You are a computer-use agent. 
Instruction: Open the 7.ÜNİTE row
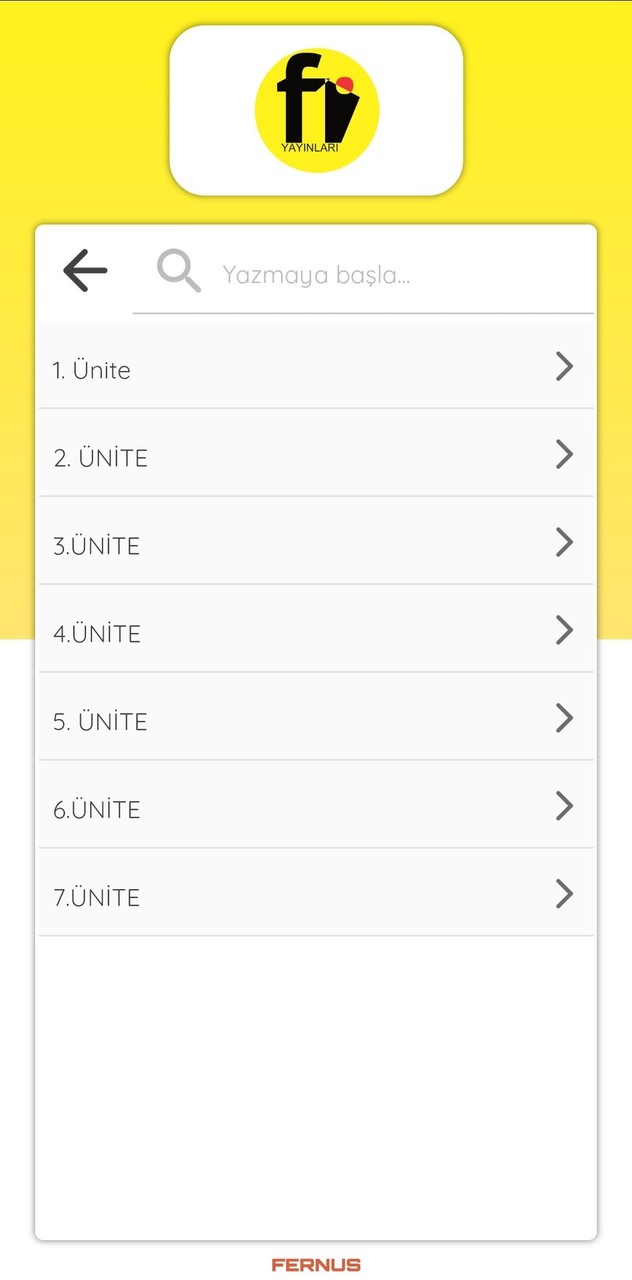click(315, 897)
